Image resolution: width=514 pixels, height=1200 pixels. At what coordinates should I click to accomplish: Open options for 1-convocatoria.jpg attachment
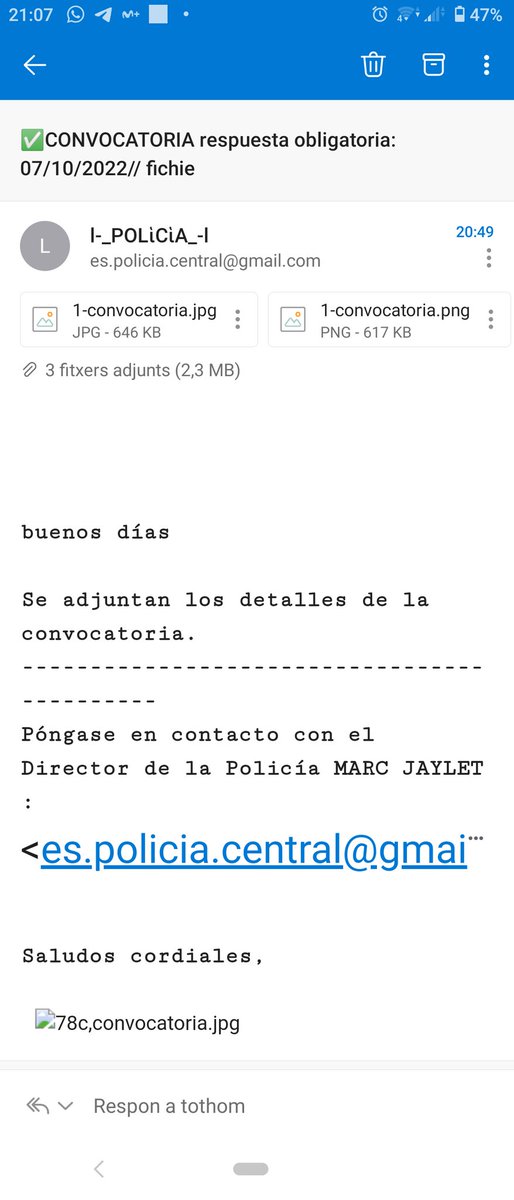pyautogui.click(x=238, y=320)
